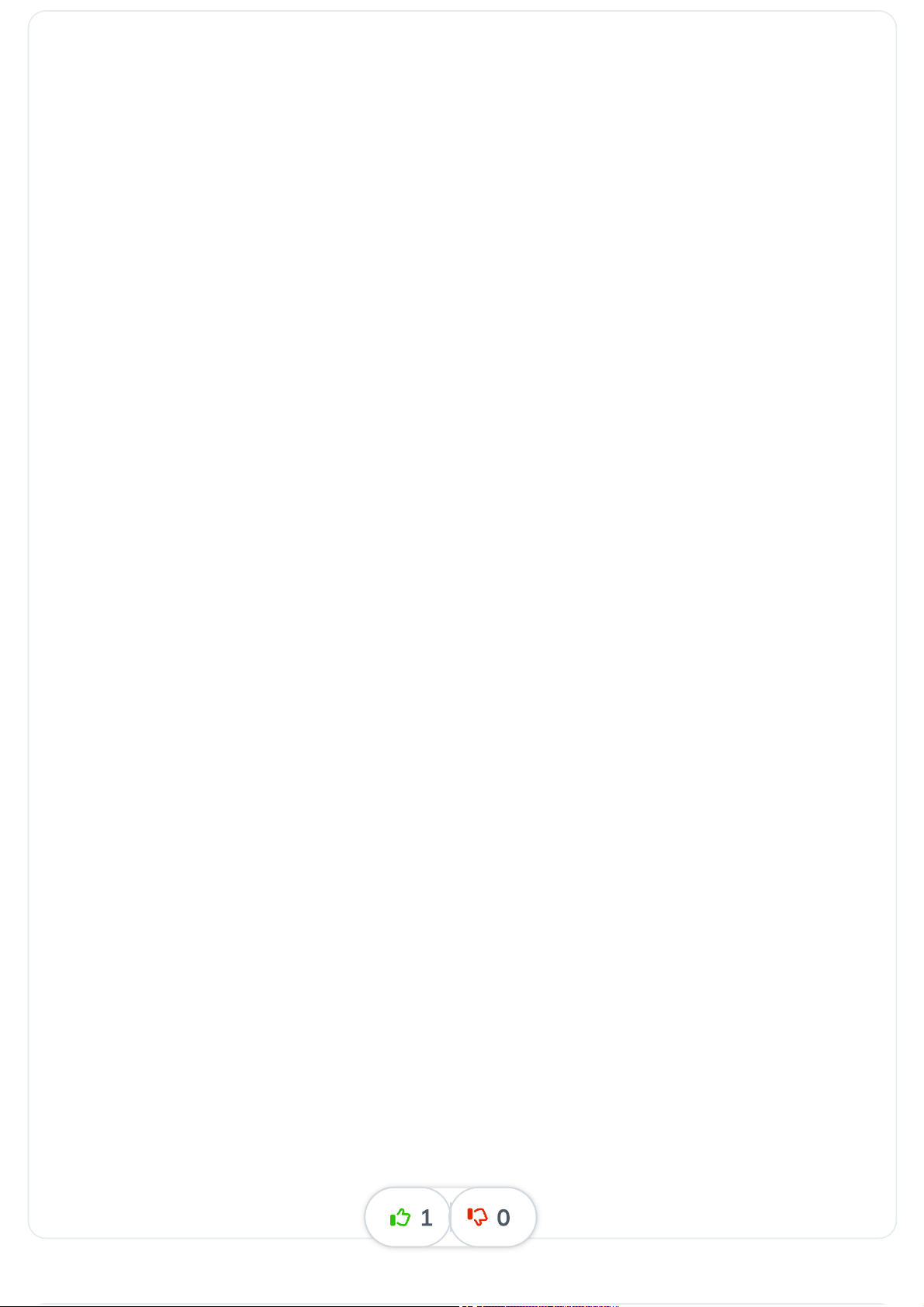Tap the thumbs down button
924x1307 pixels.
493,1217
